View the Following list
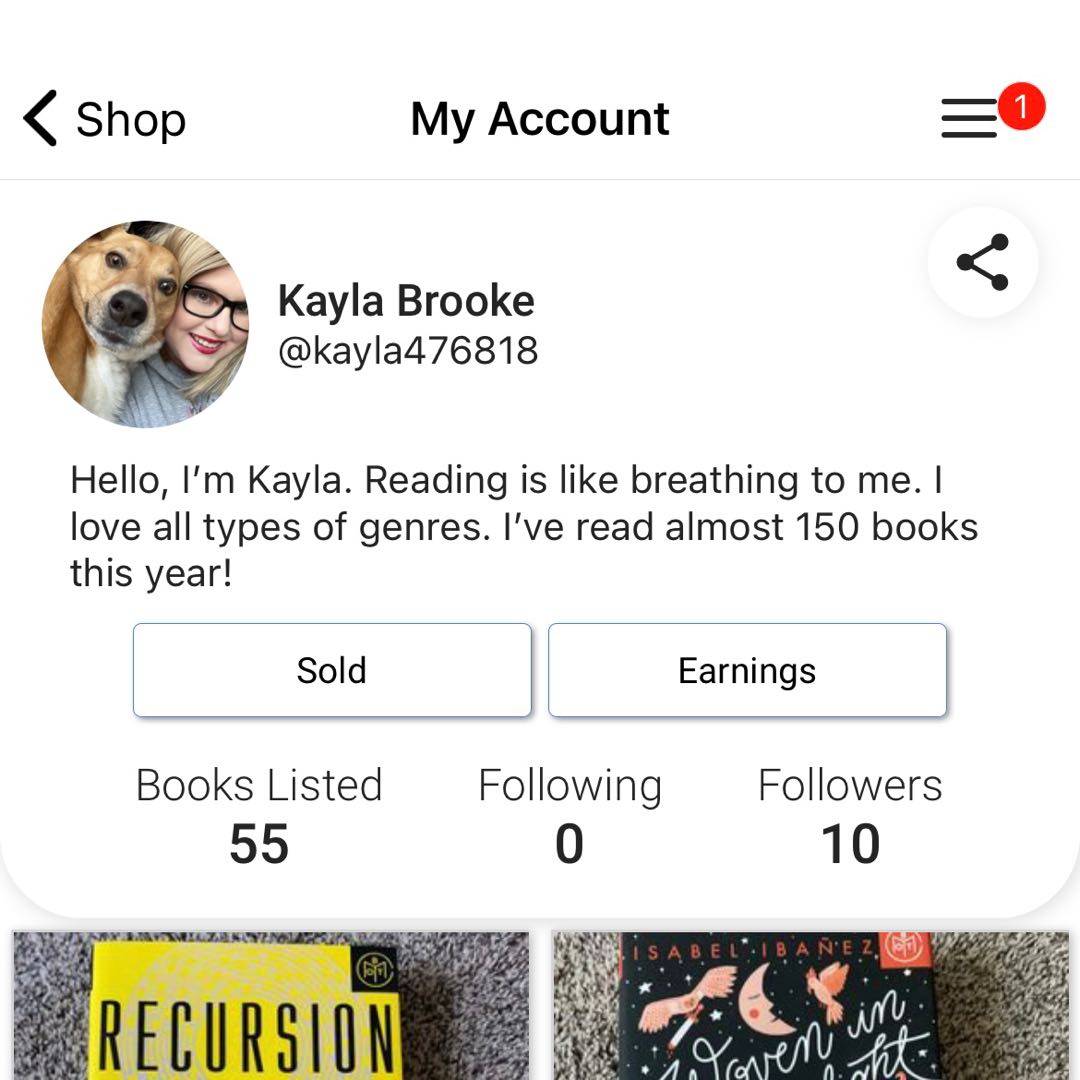Viewport: 1080px width, 1080px height. tap(569, 815)
